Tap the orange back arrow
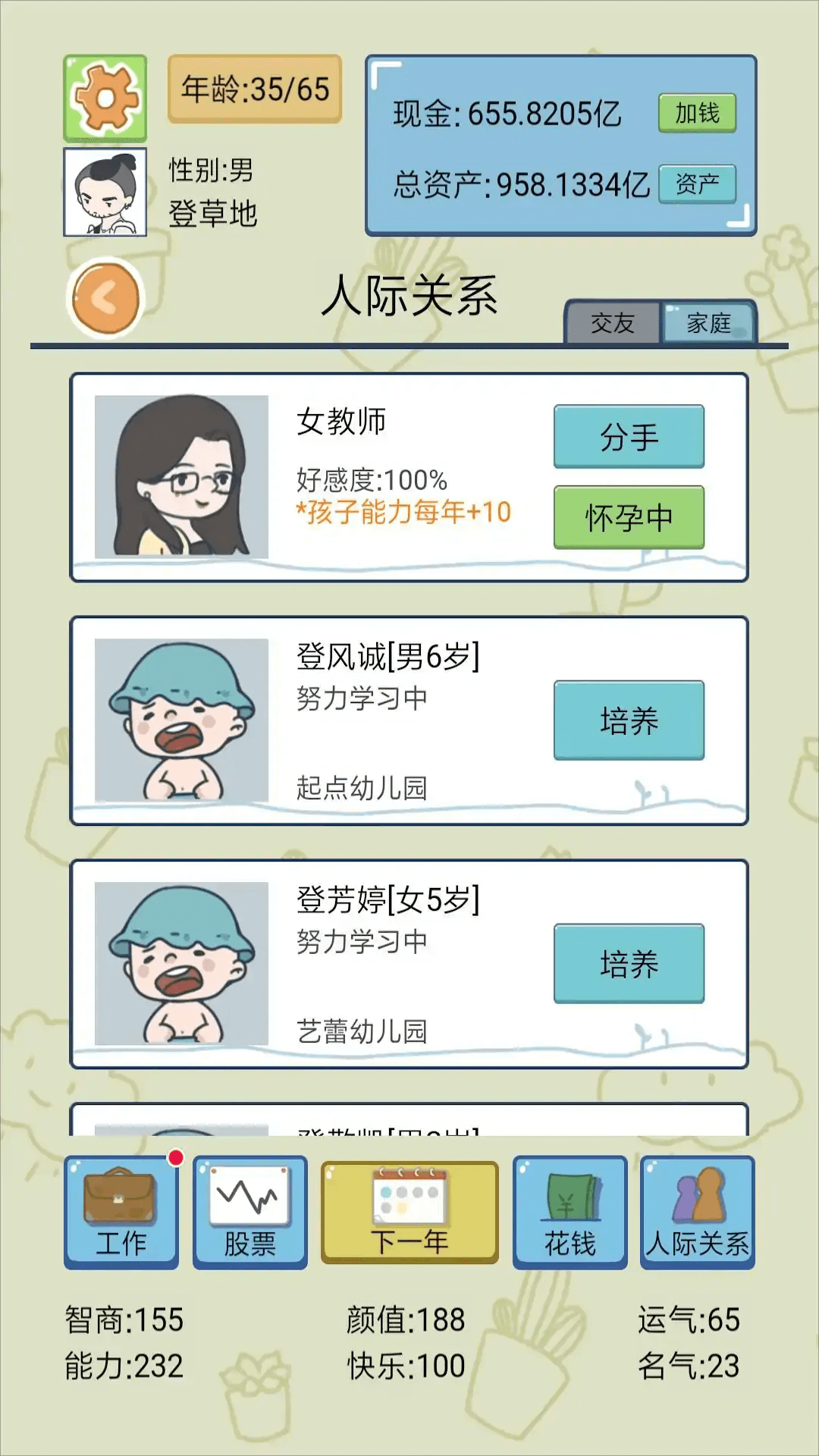Viewport: 819px width, 1456px height. 106,298
